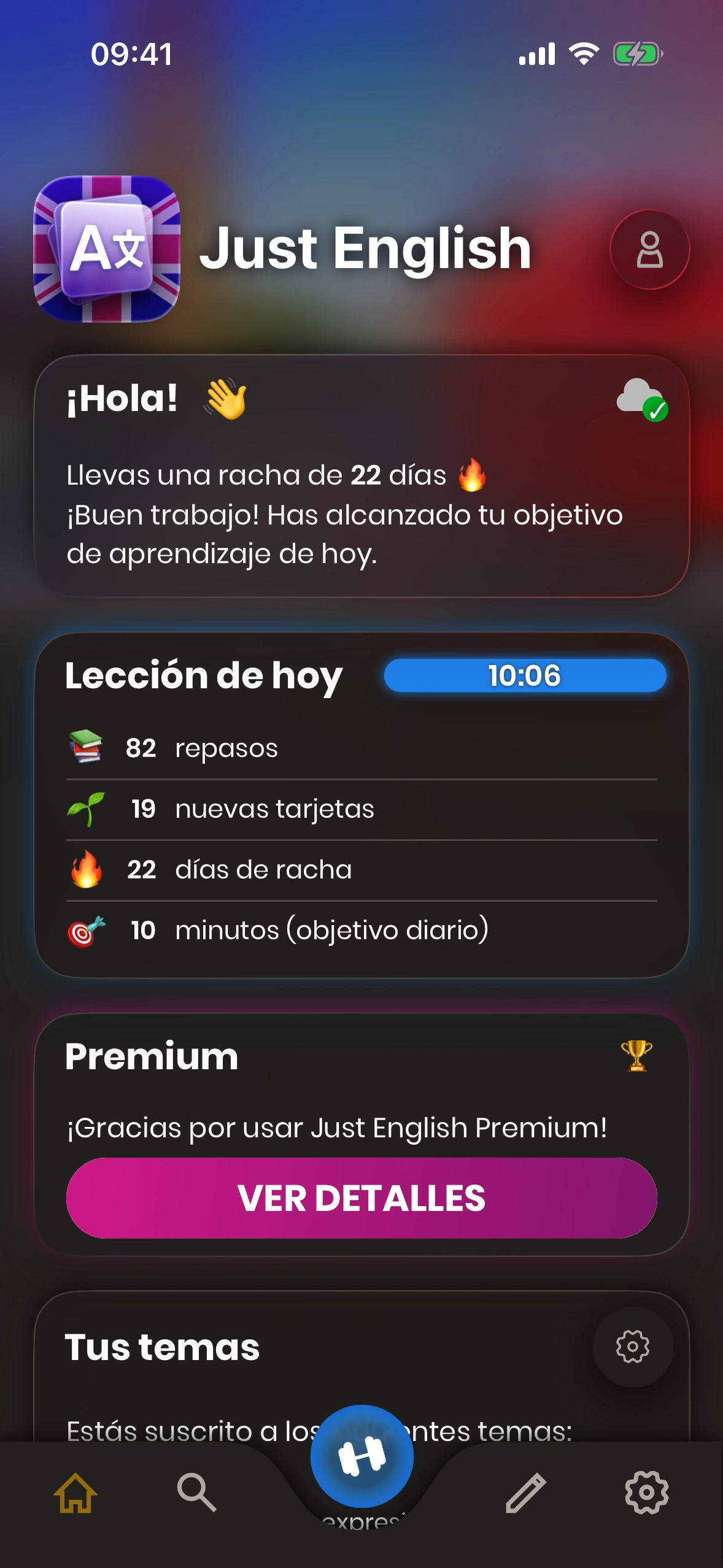Open the settings tab in bottom bar

pos(646,1492)
